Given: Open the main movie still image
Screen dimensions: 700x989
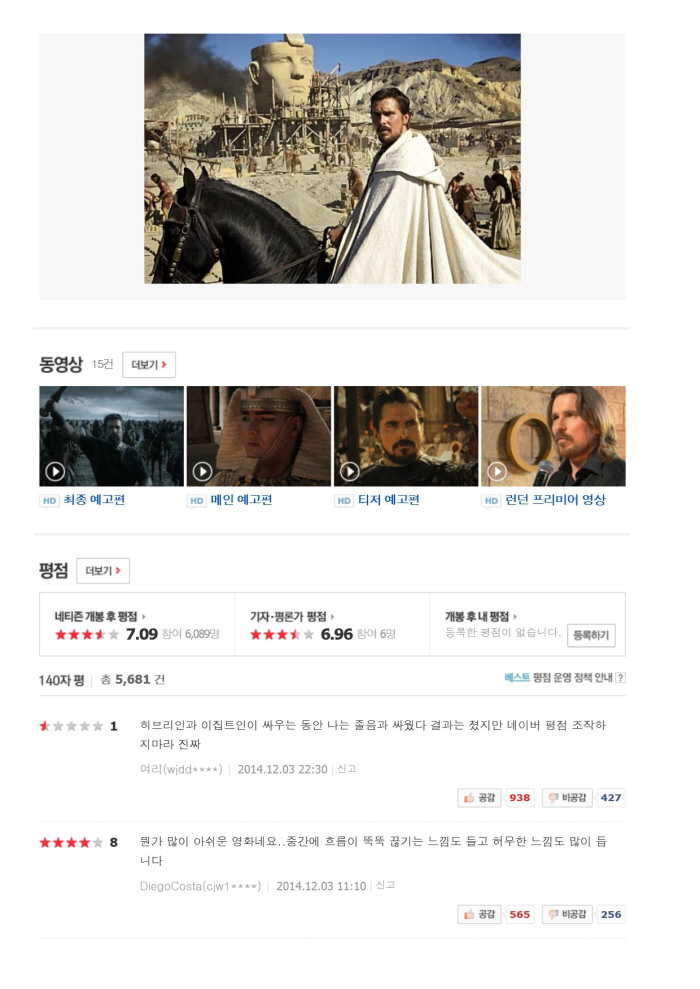Looking at the screenshot, I should pos(332,158).
